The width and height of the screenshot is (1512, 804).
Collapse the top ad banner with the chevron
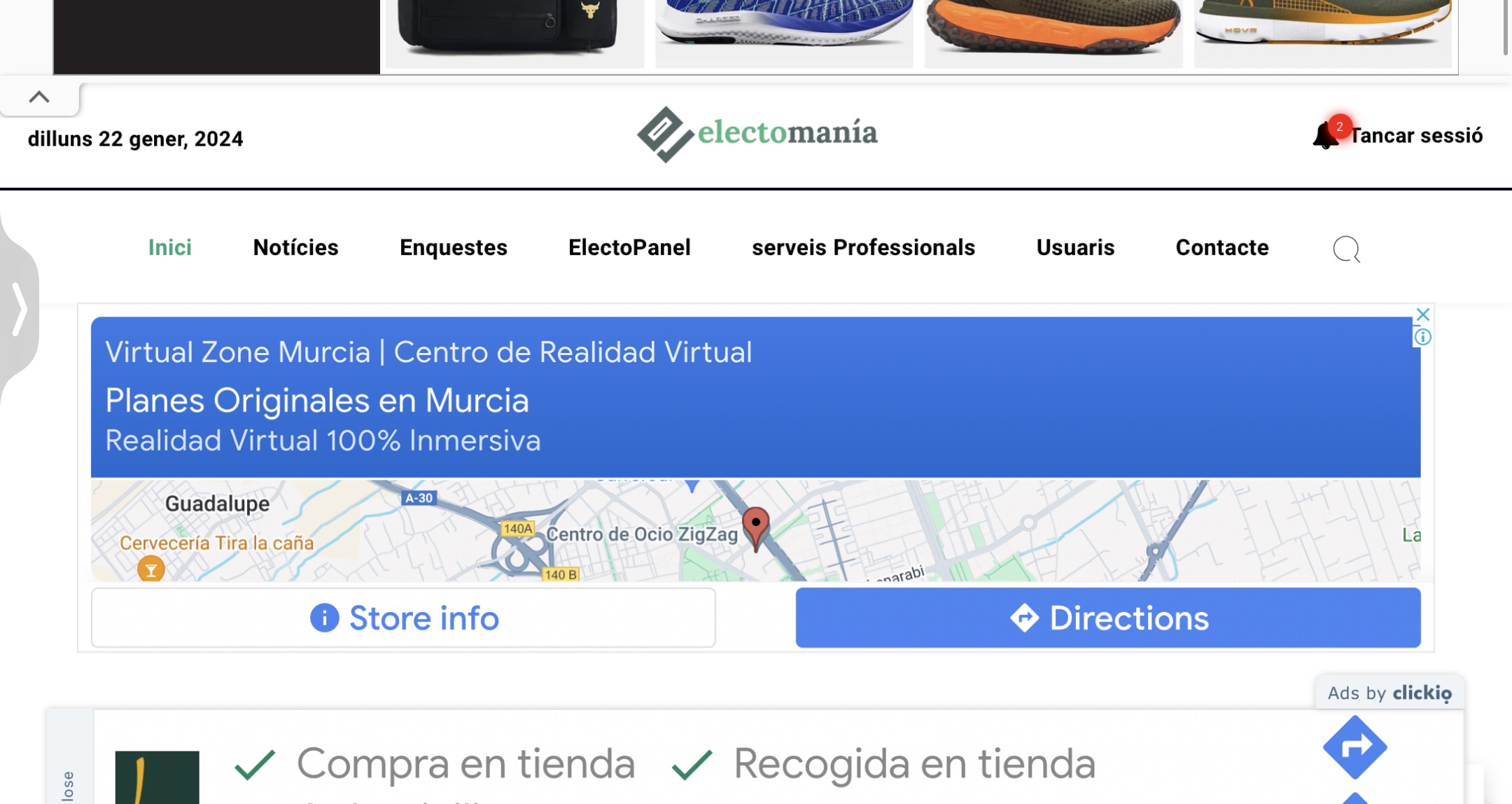coord(39,97)
